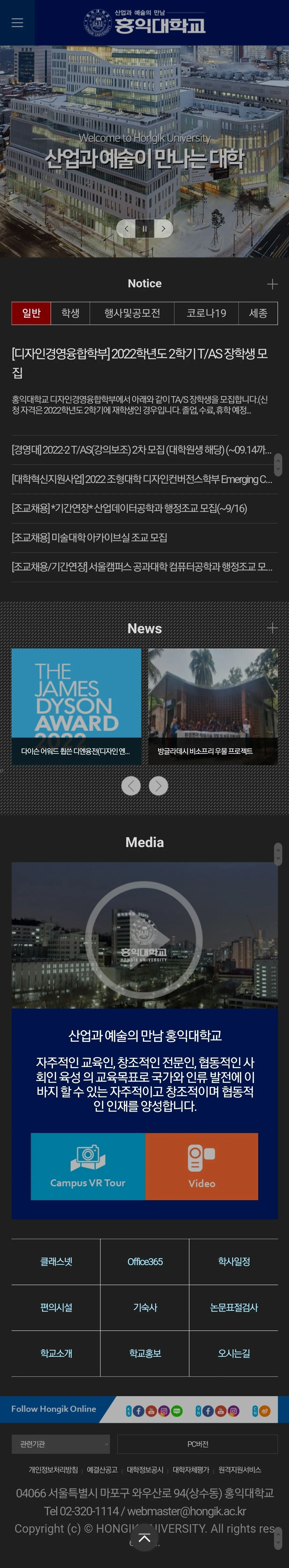Open the hamburger menu
Image resolution: width=289 pixels, height=1568 pixels.
(x=17, y=22)
